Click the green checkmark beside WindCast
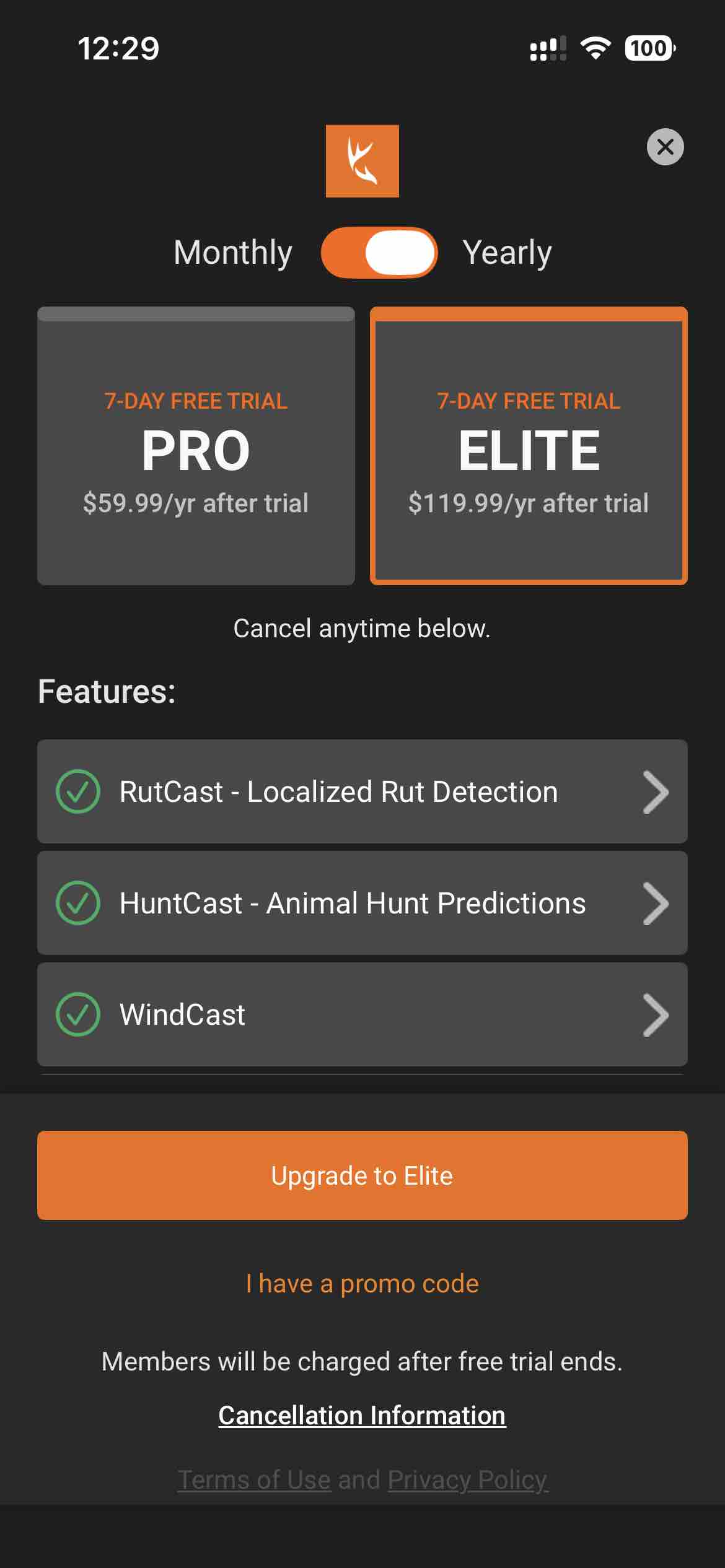The image size is (725, 1568). click(79, 1014)
